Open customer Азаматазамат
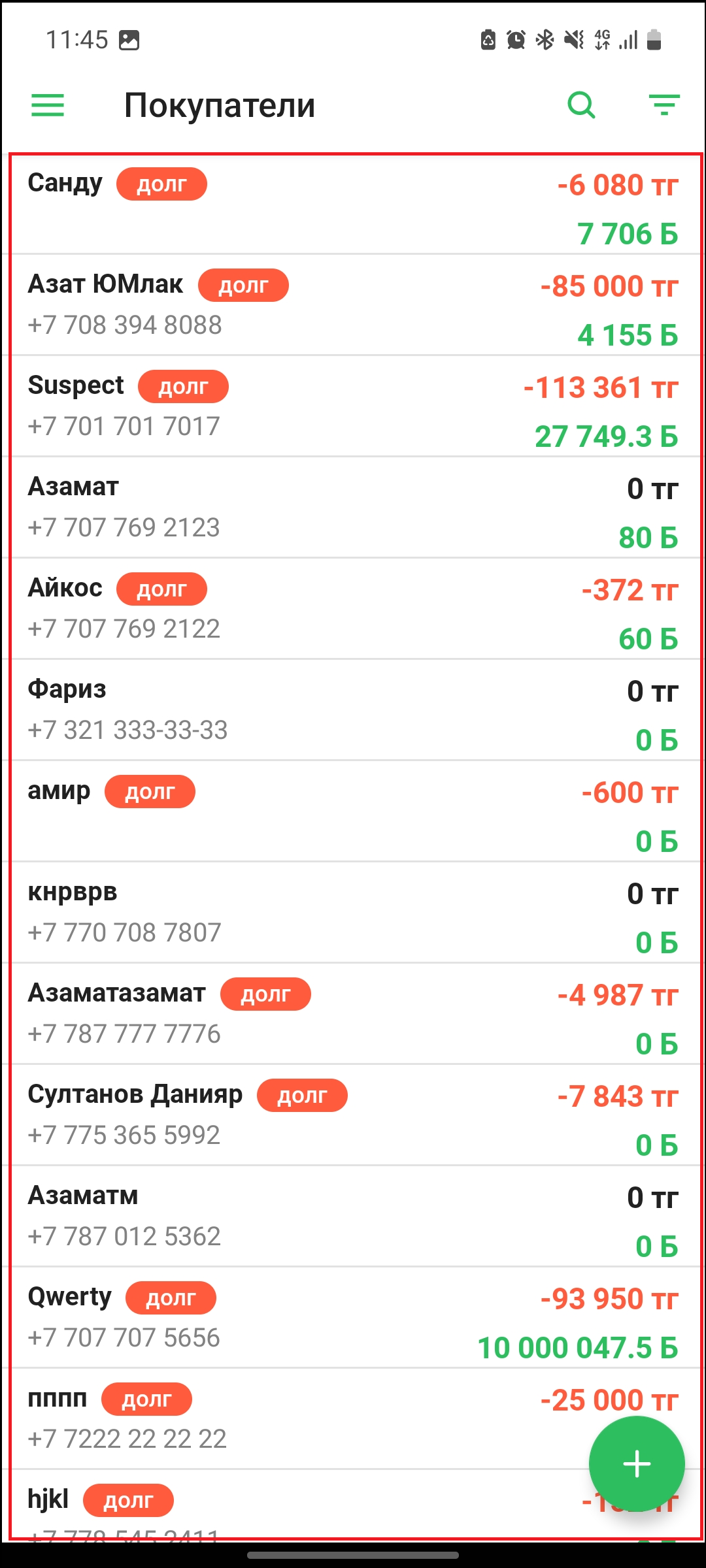Screen dimensions: 706x1568 click(x=353, y=1015)
